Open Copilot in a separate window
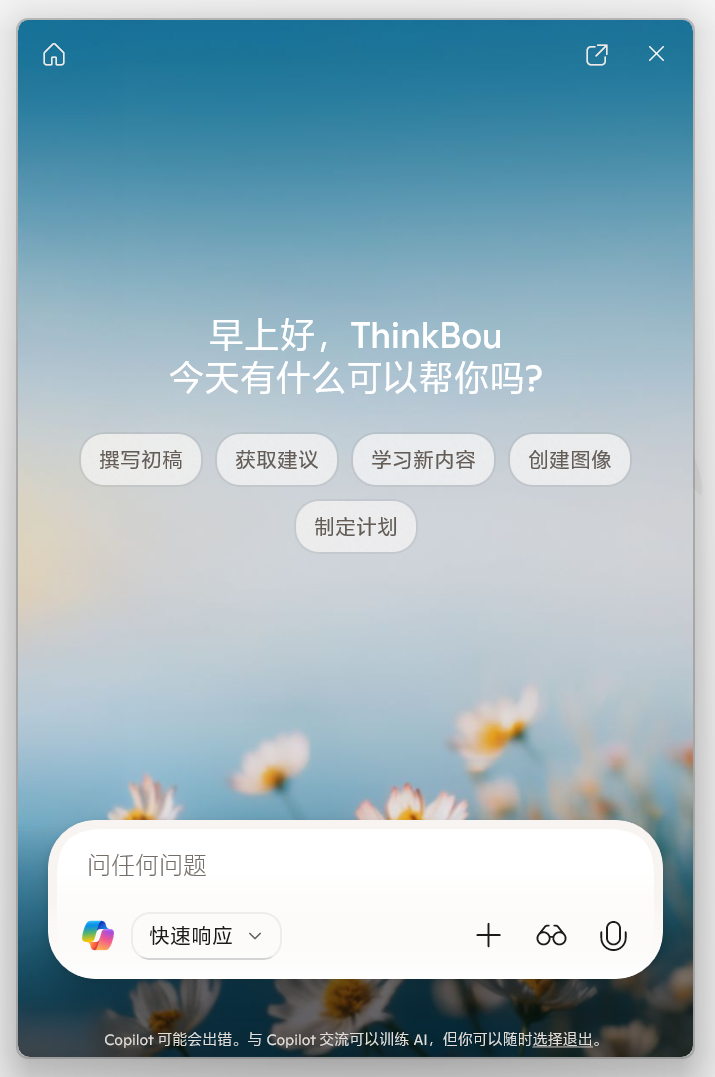Viewport: 715px width, 1077px height. pos(597,55)
